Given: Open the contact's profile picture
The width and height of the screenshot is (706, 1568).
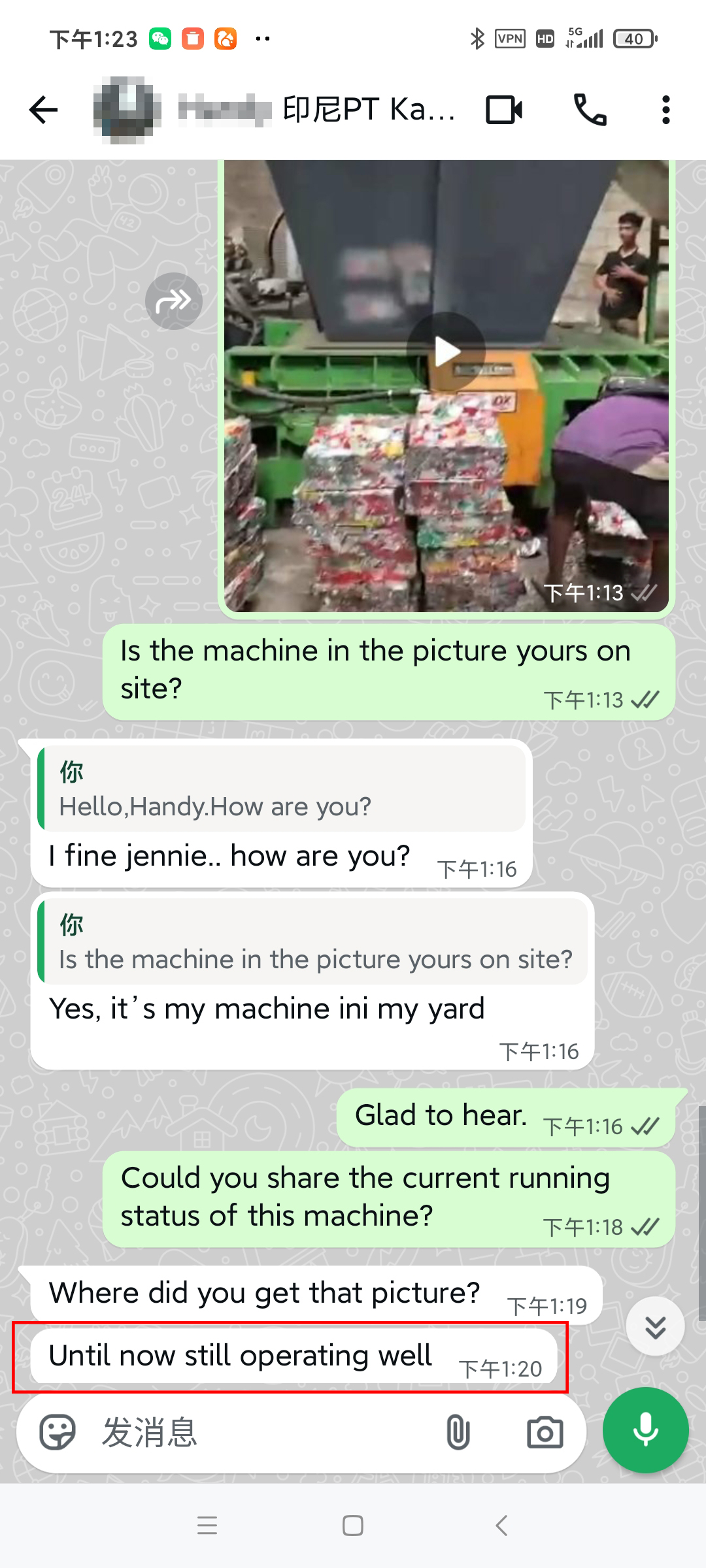Looking at the screenshot, I should [127, 110].
